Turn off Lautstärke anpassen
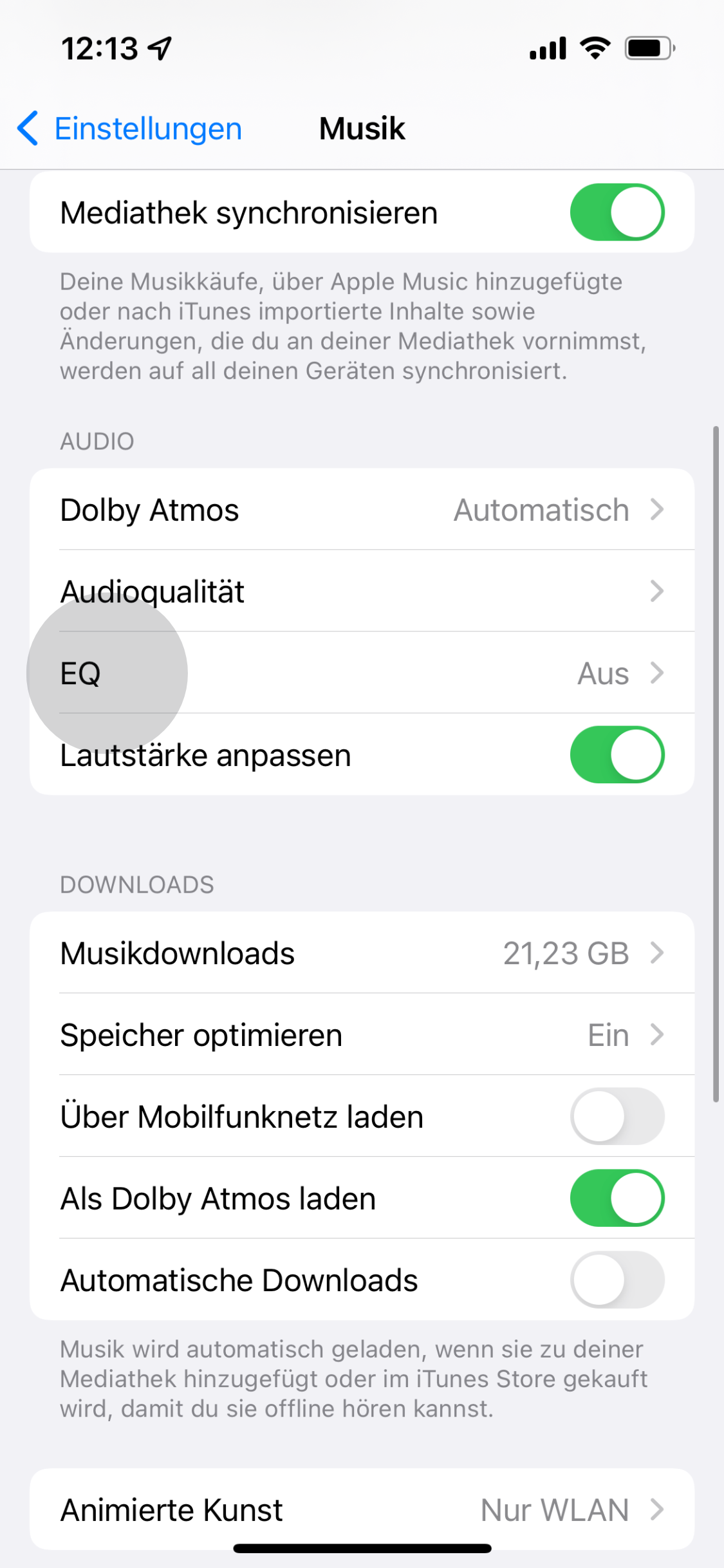Image resolution: width=724 pixels, height=1568 pixels. 617,754
